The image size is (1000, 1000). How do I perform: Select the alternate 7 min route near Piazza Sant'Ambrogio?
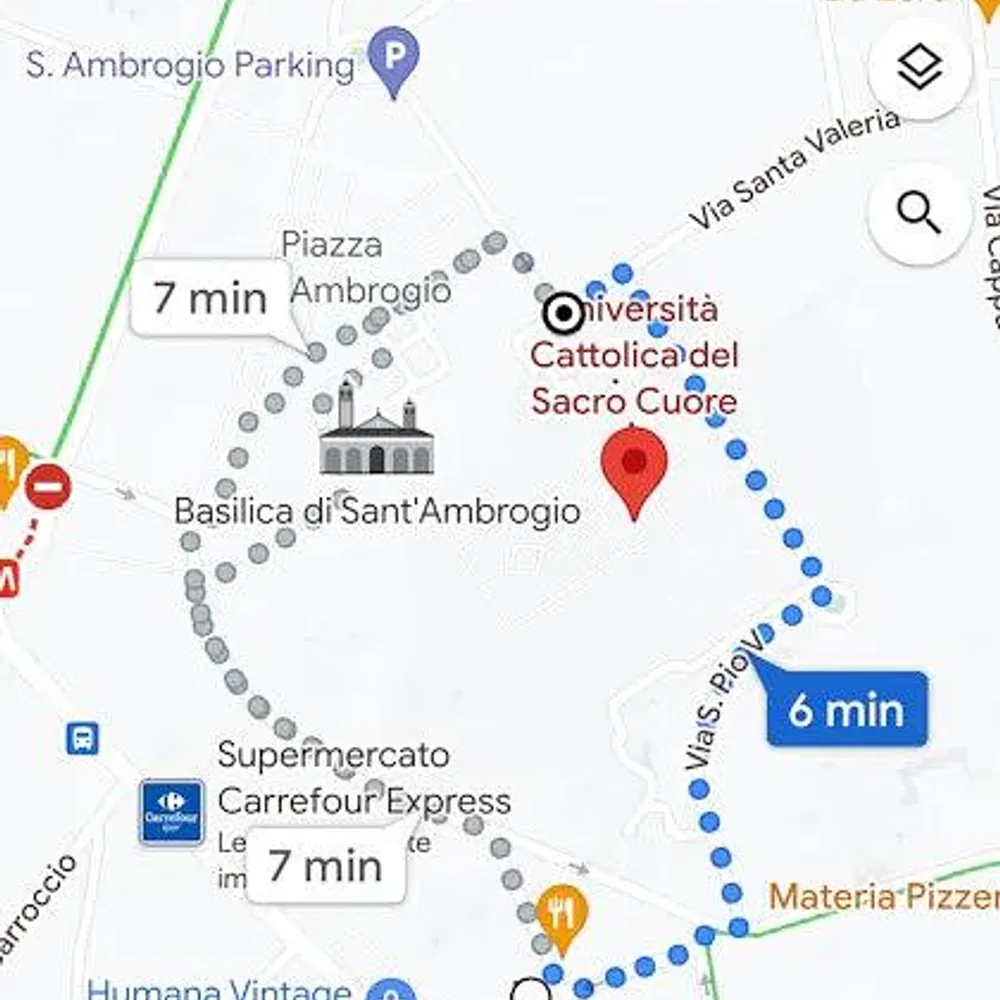point(211,298)
